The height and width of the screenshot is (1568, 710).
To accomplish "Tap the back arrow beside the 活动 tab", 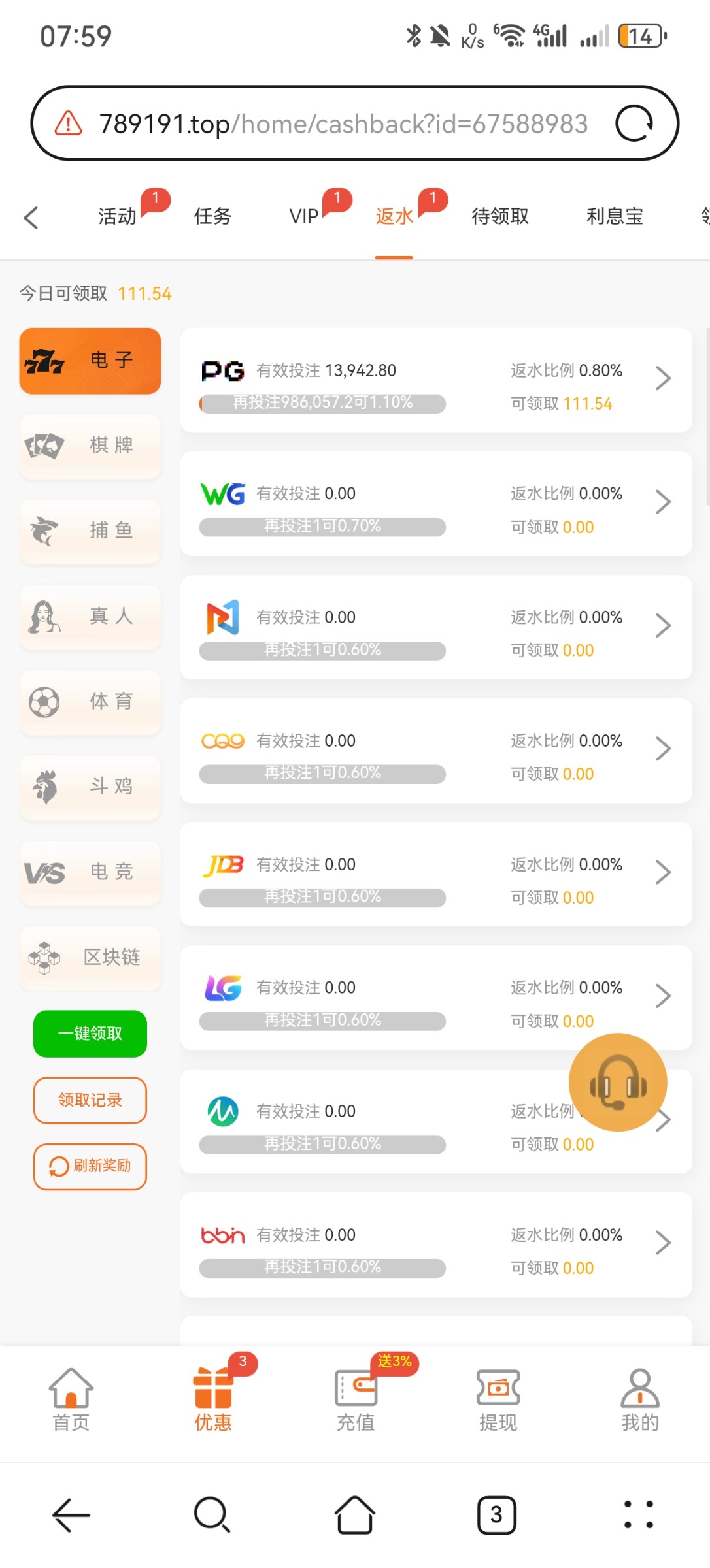I will click(x=31, y=217).
